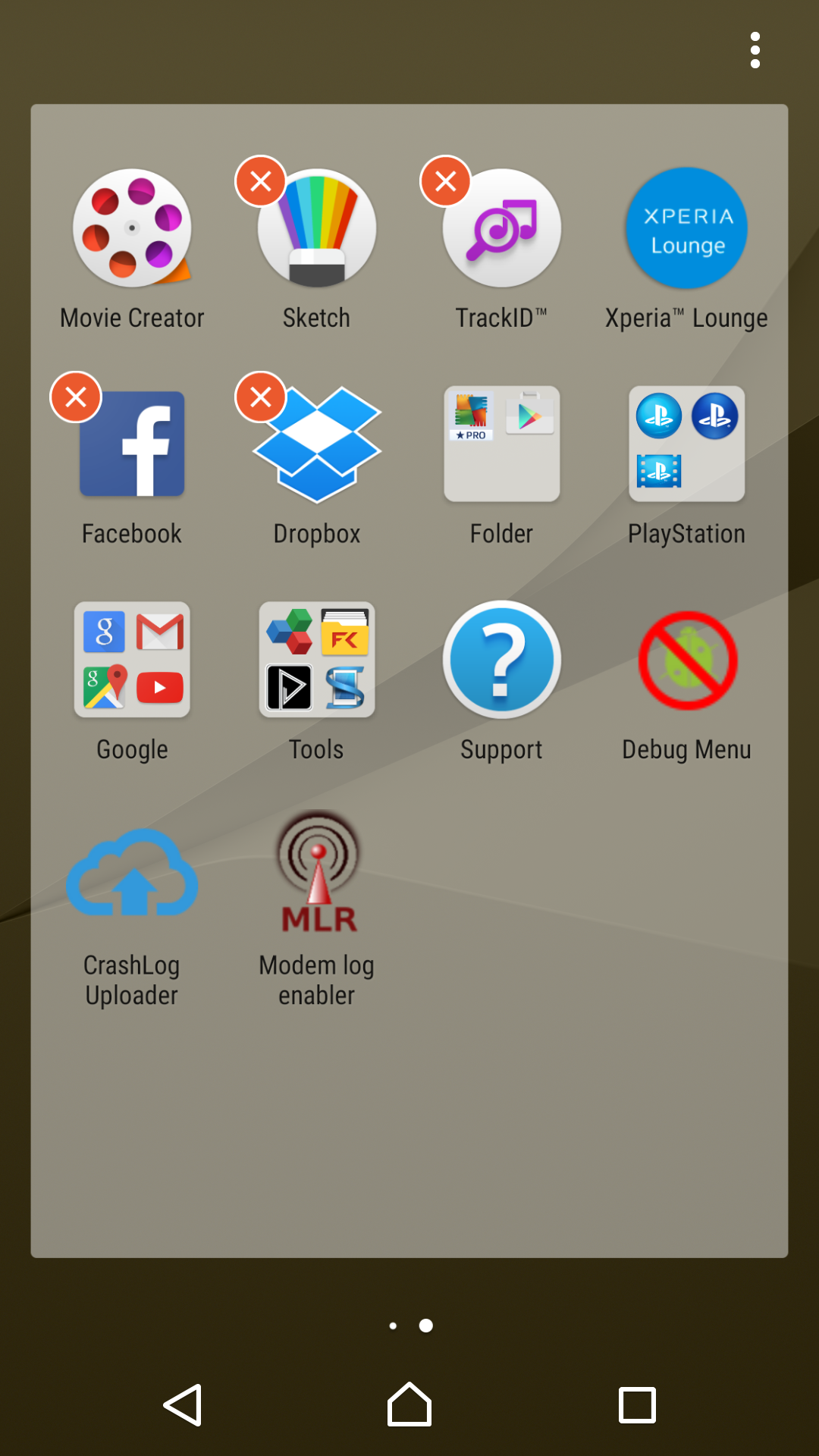
Task: Open Debug Menu
Action: (687, 660)
